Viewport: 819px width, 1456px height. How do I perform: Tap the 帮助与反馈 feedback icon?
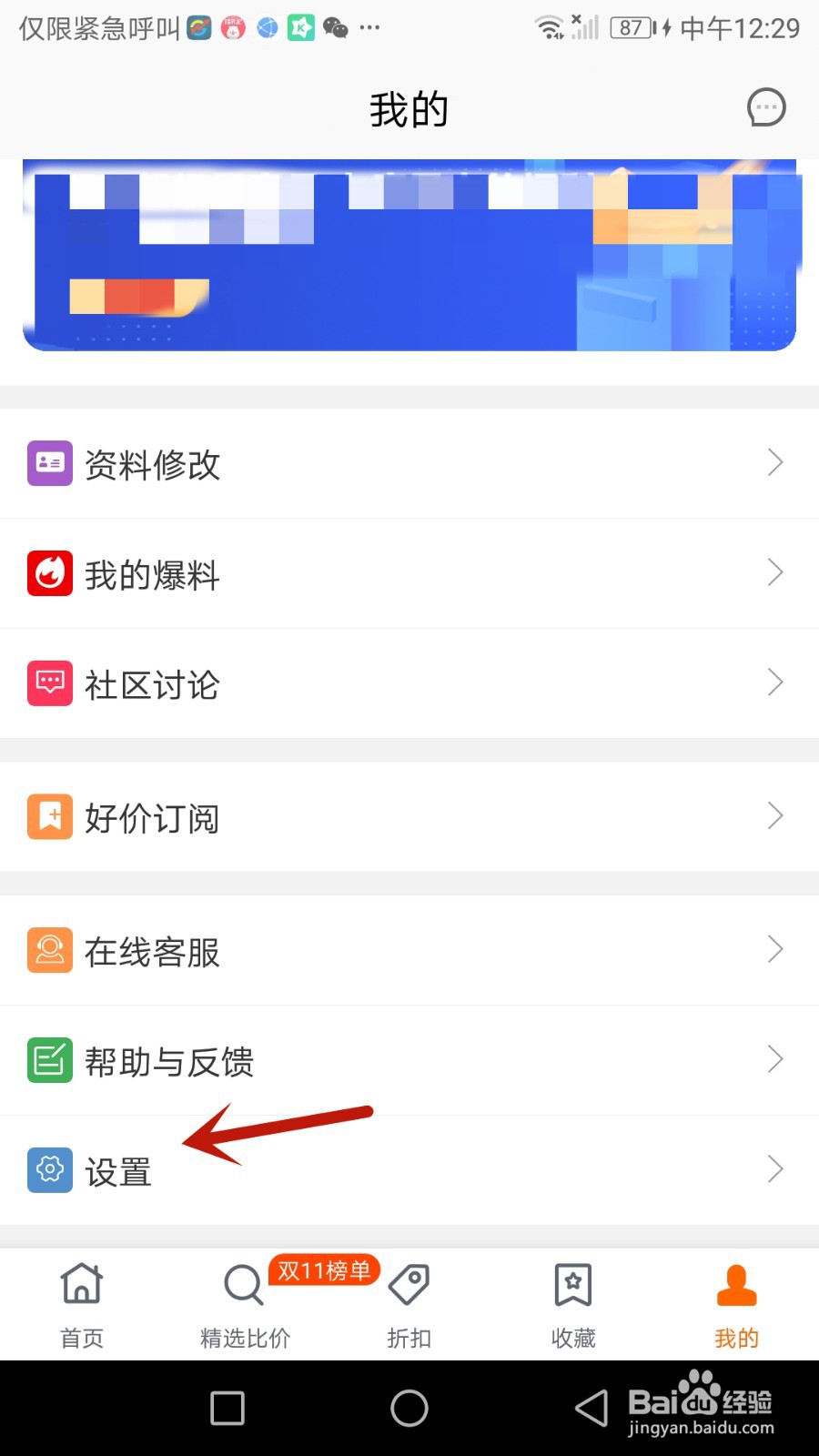coord(50,1059)
